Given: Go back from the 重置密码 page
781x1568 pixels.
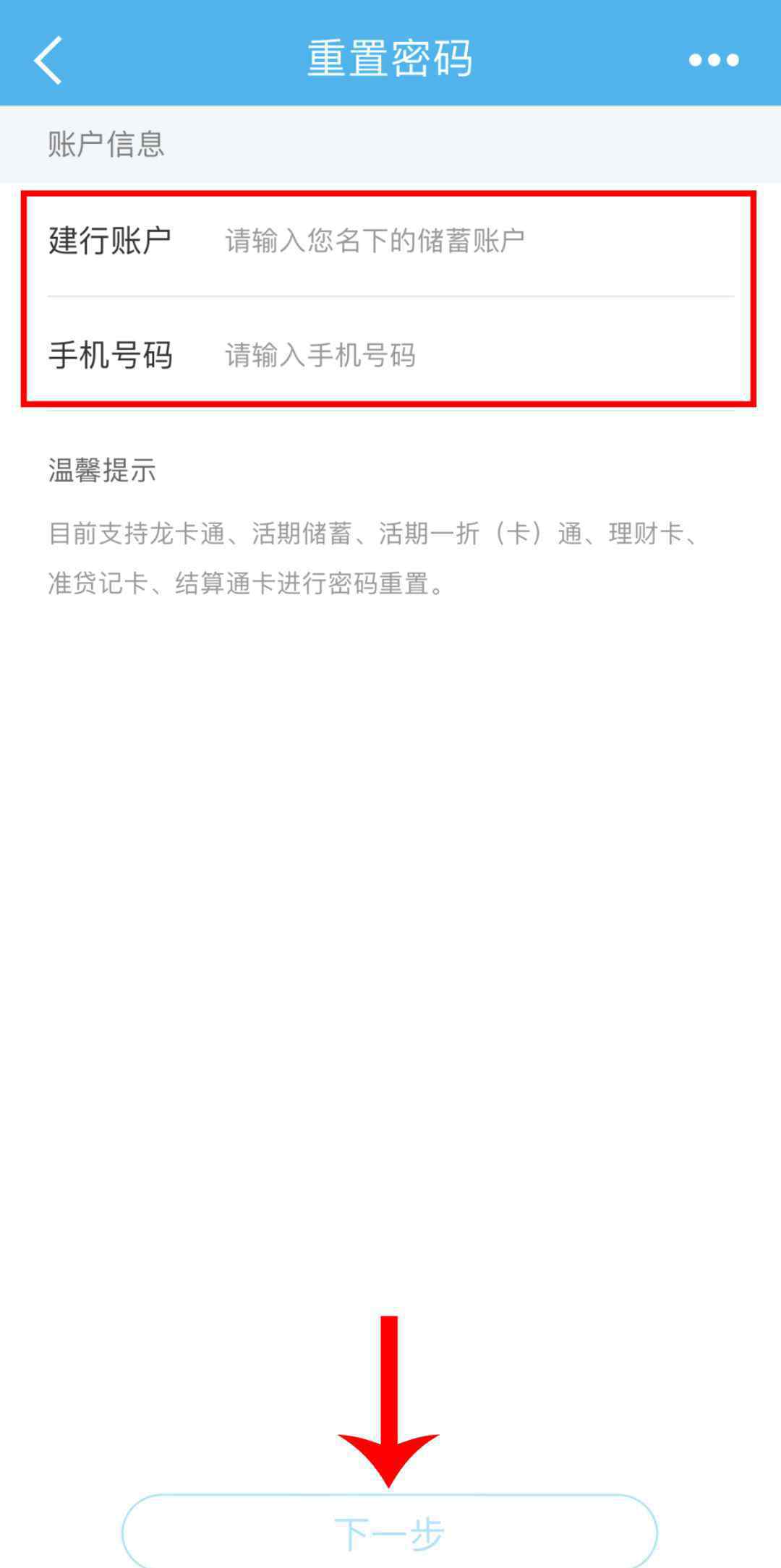Looking at the screenshot, I should (x=48, y=60).
